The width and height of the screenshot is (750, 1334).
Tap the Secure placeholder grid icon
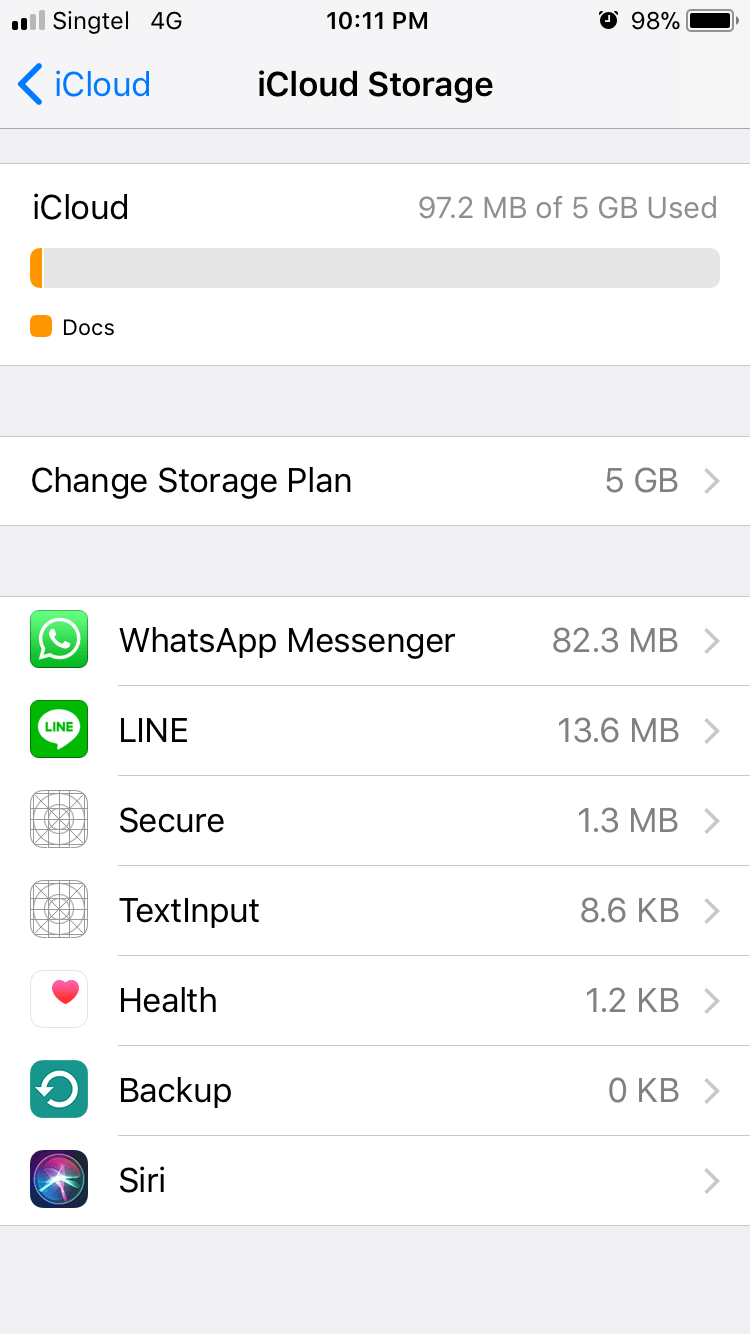click(x=58, y=819)
